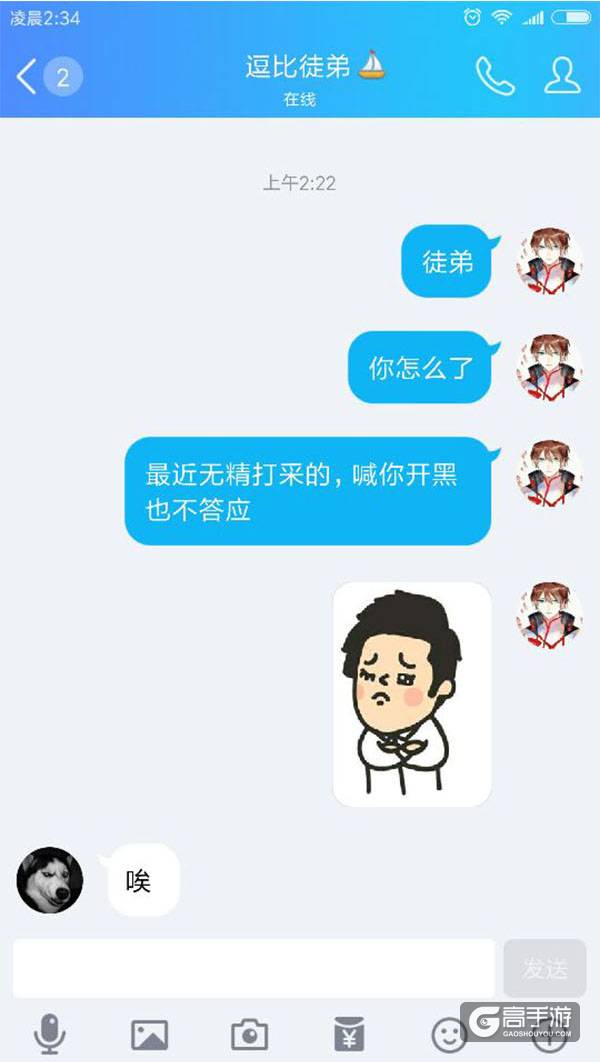Image resolution: width=600 pixels, height=1062 pixels.
Task: Open the husky avatar's profile
Action: pos(50,880)
